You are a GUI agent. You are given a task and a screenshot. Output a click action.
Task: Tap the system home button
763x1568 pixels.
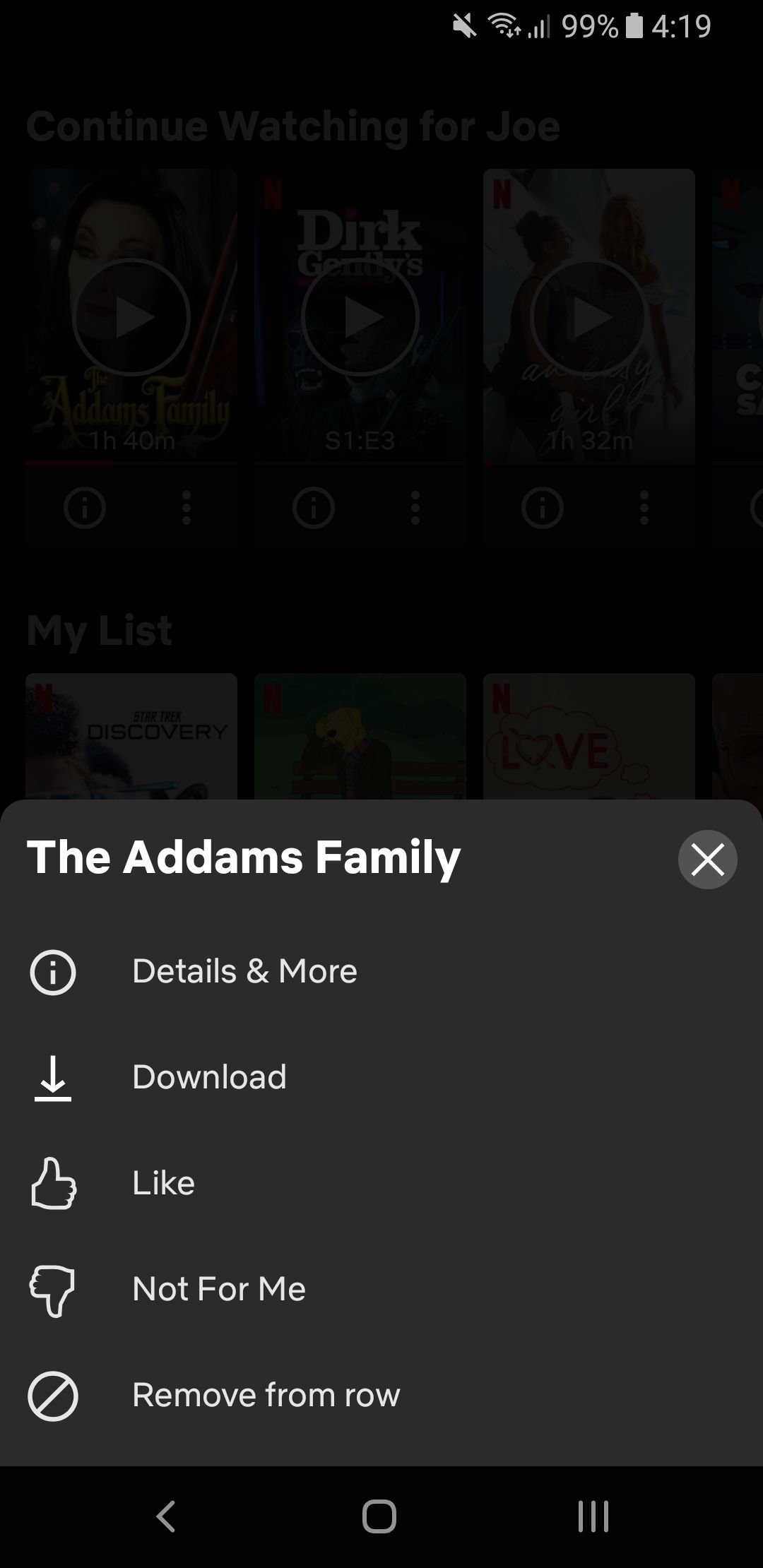[379, 1516]
